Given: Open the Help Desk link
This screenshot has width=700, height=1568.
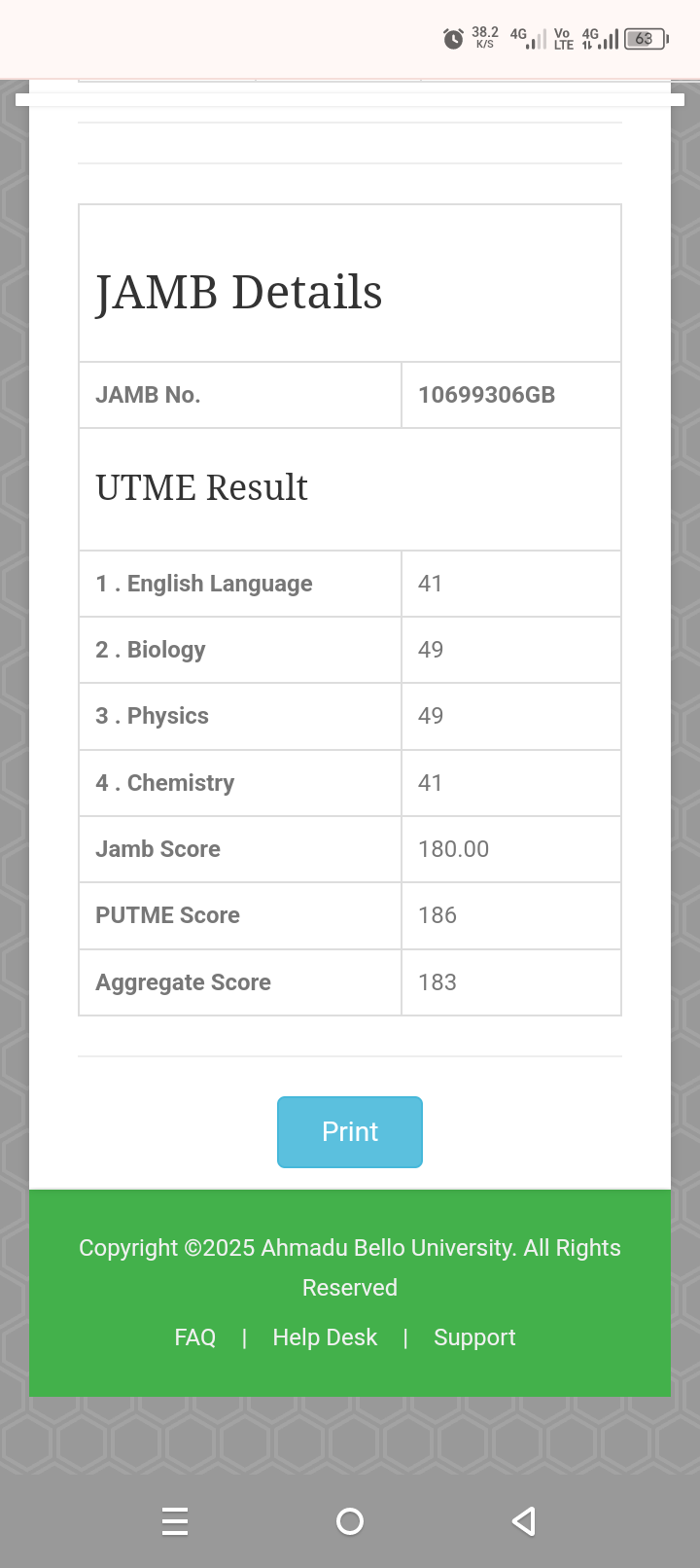Looking at the screenshot, I should pos(325,1337).
